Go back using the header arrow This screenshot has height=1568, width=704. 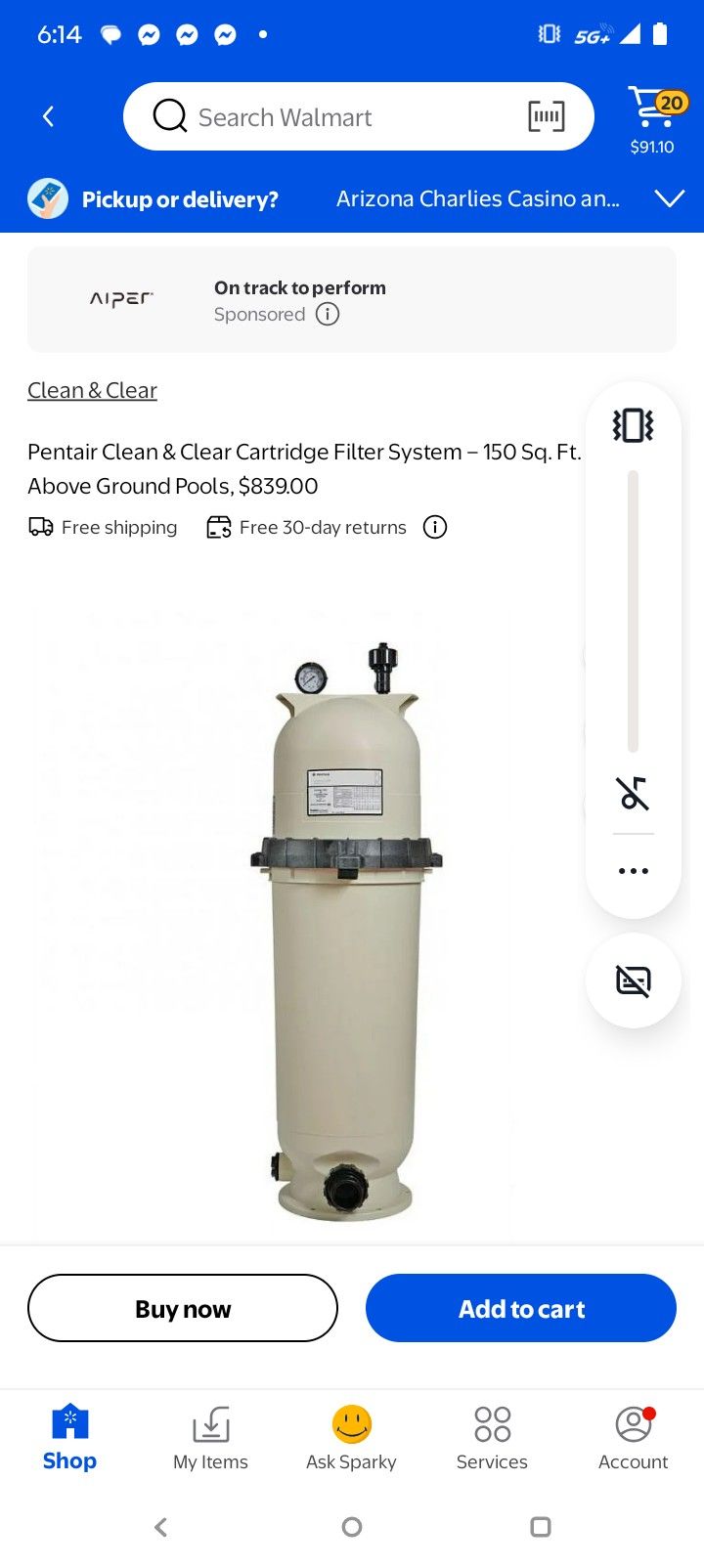click(x=48, y=116)
